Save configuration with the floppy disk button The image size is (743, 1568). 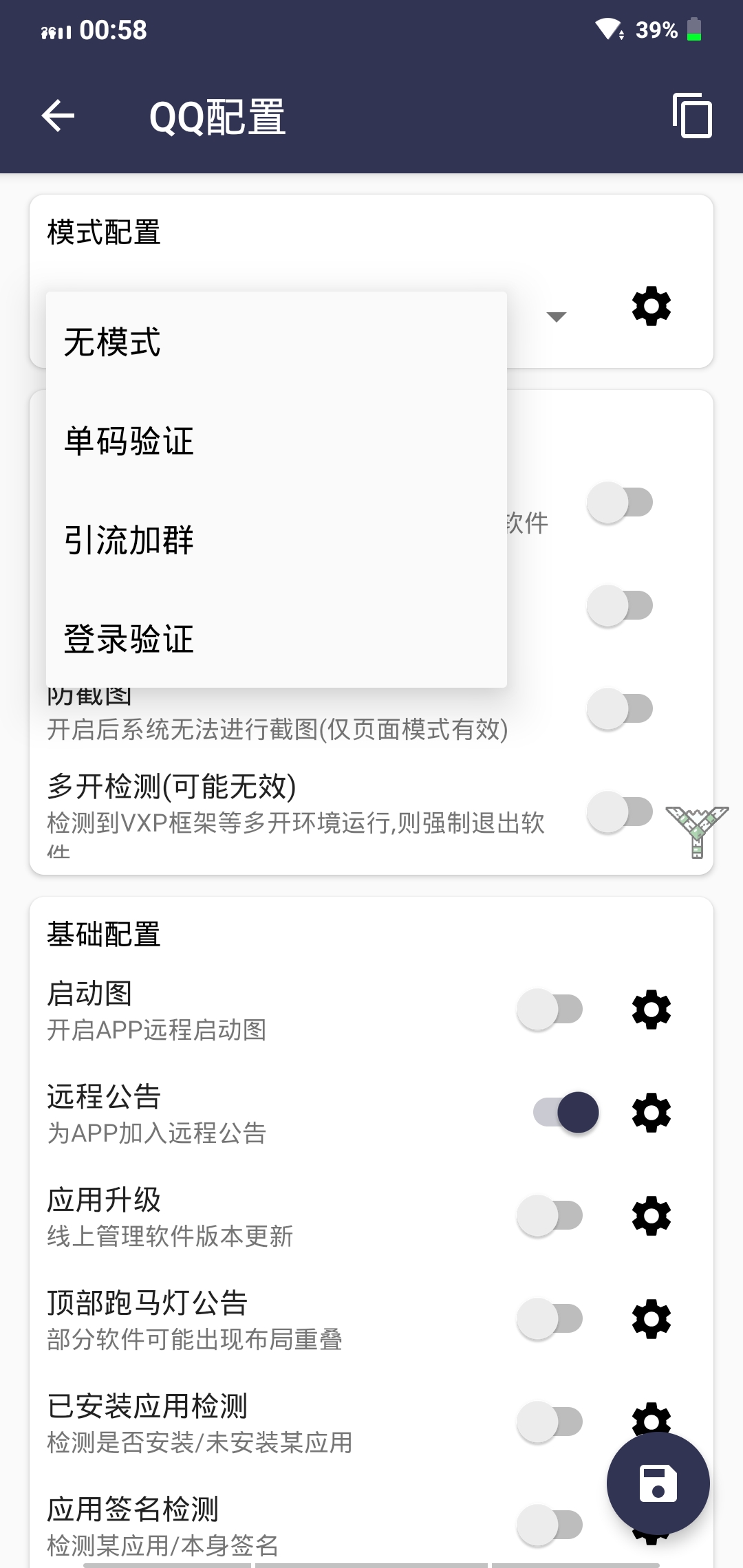658,1483
